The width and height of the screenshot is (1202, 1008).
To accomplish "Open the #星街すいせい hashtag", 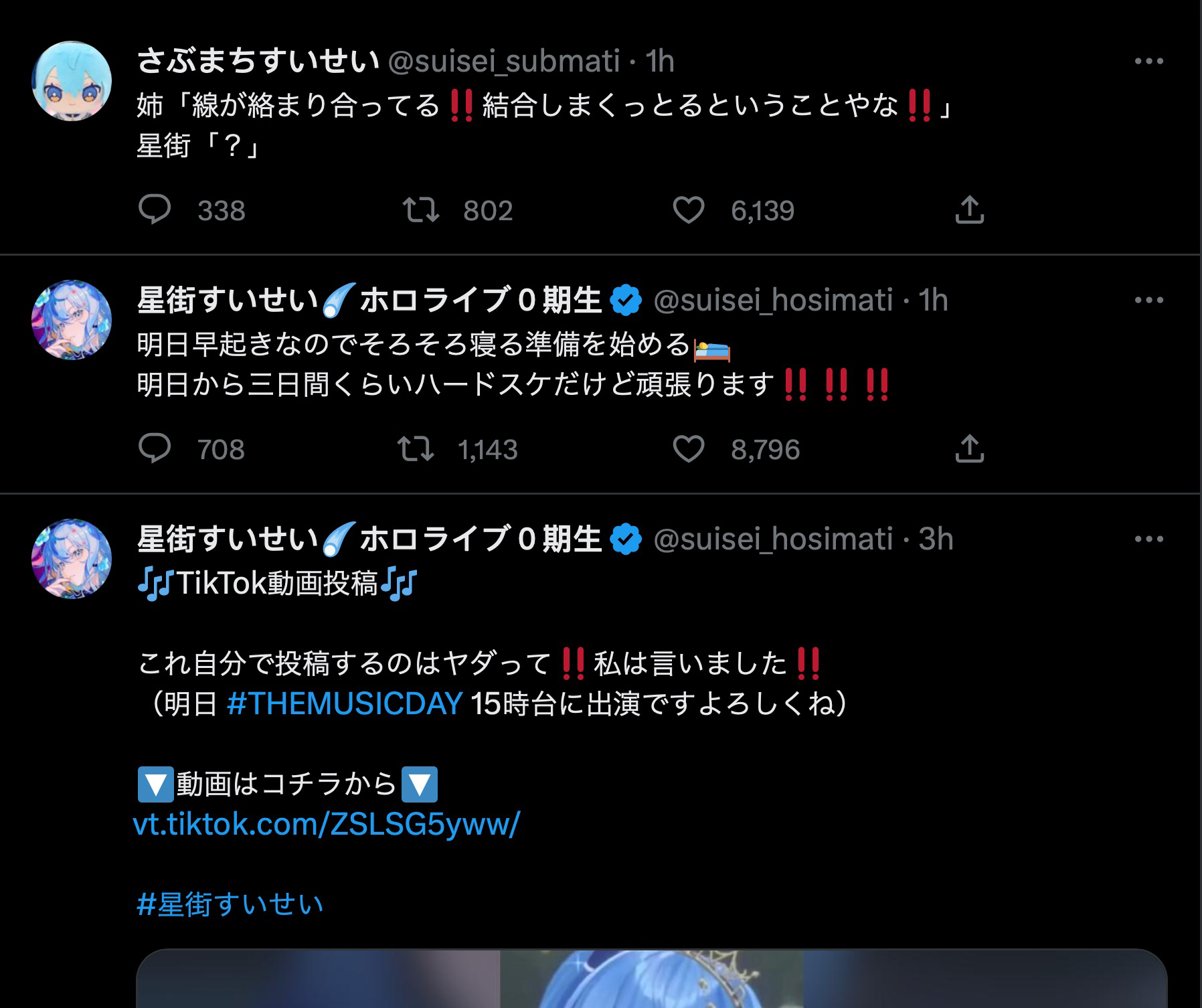I will pos(230,904).
